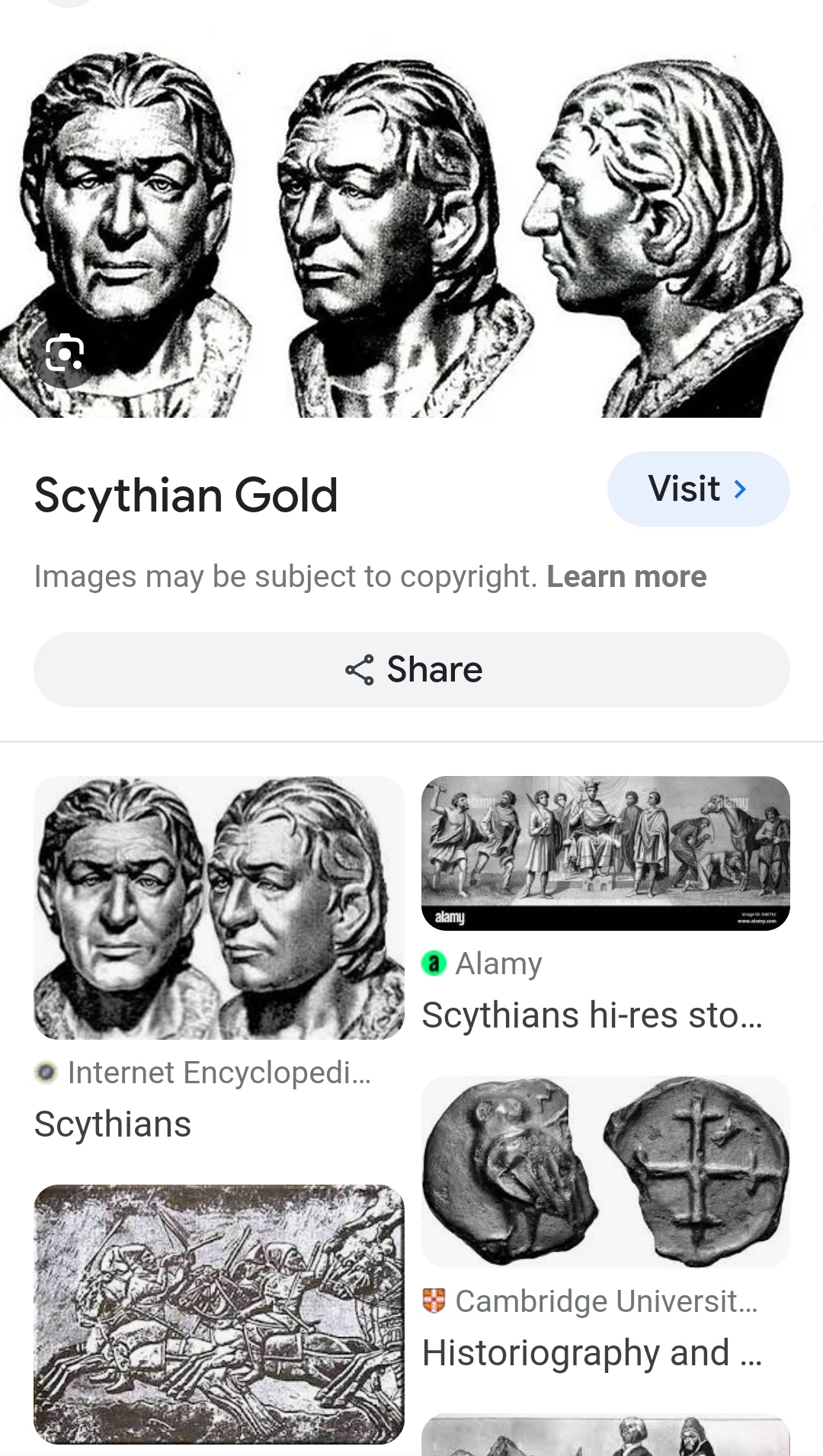823x1456 pixels.
Task: Share this image
Action: pos(411,669)
